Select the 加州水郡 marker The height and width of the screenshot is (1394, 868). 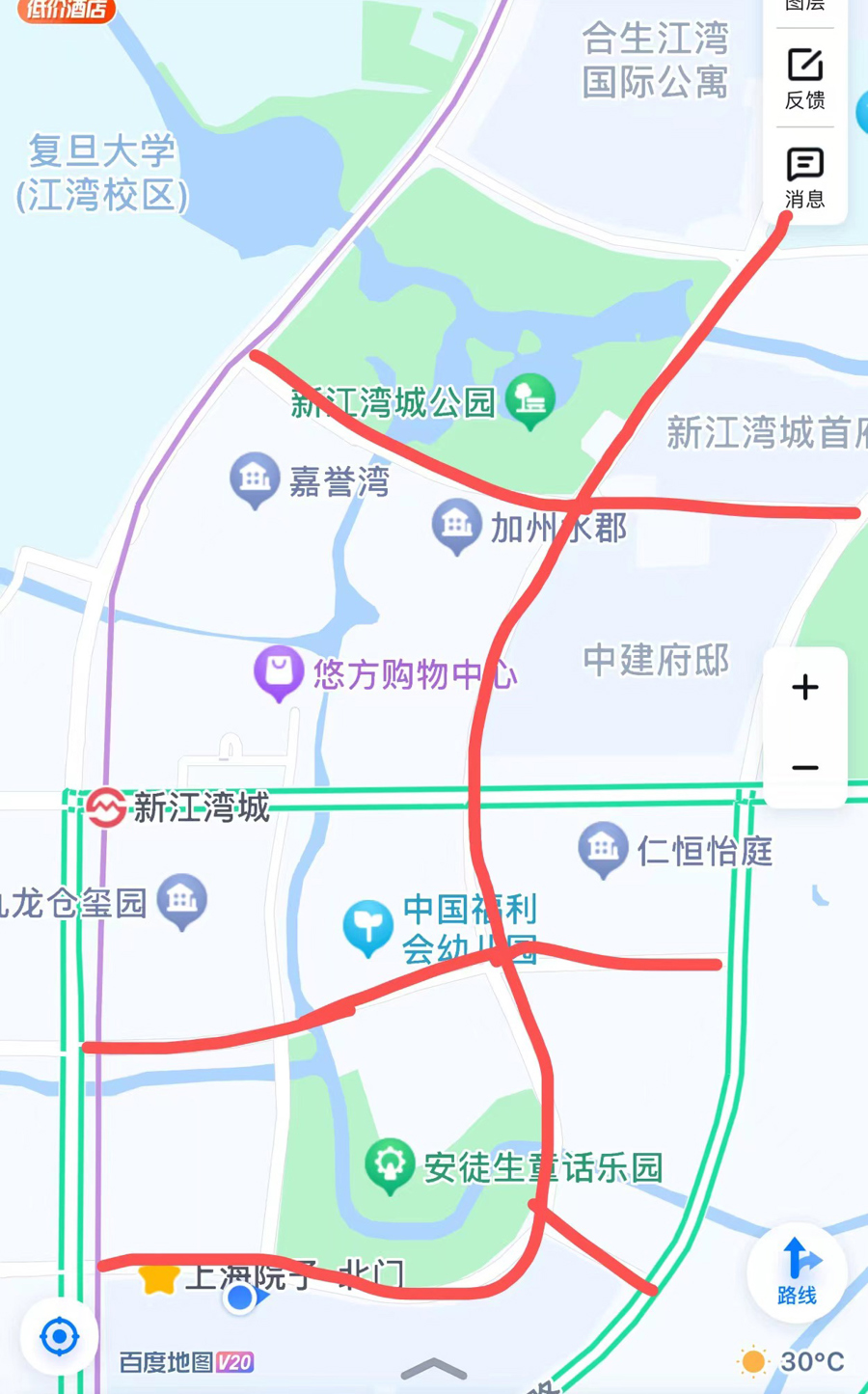pyautogui.click(x=456, y=525)
